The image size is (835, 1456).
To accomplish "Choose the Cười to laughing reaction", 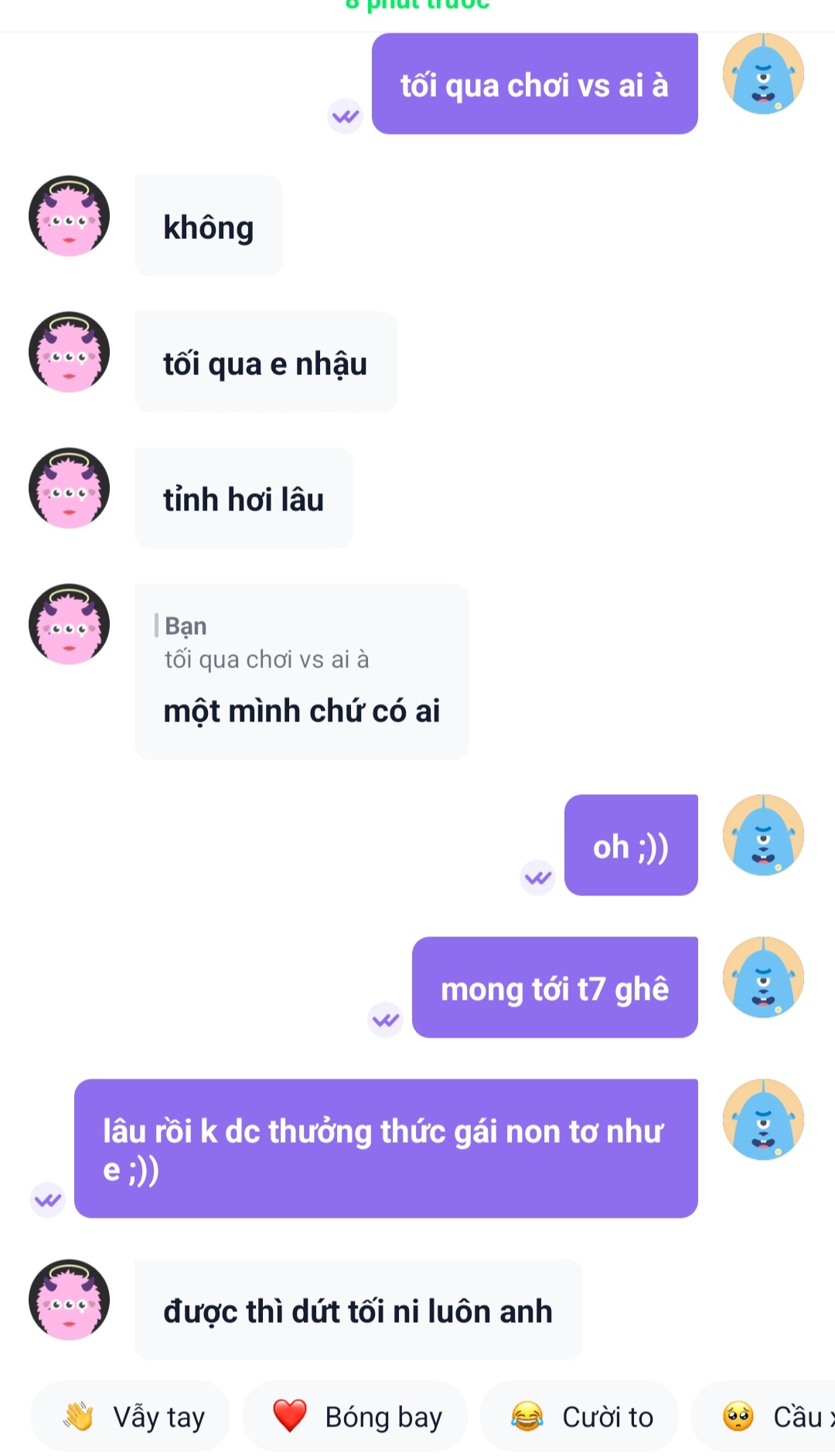I will pyautogui.click(x=580, y=1417).
